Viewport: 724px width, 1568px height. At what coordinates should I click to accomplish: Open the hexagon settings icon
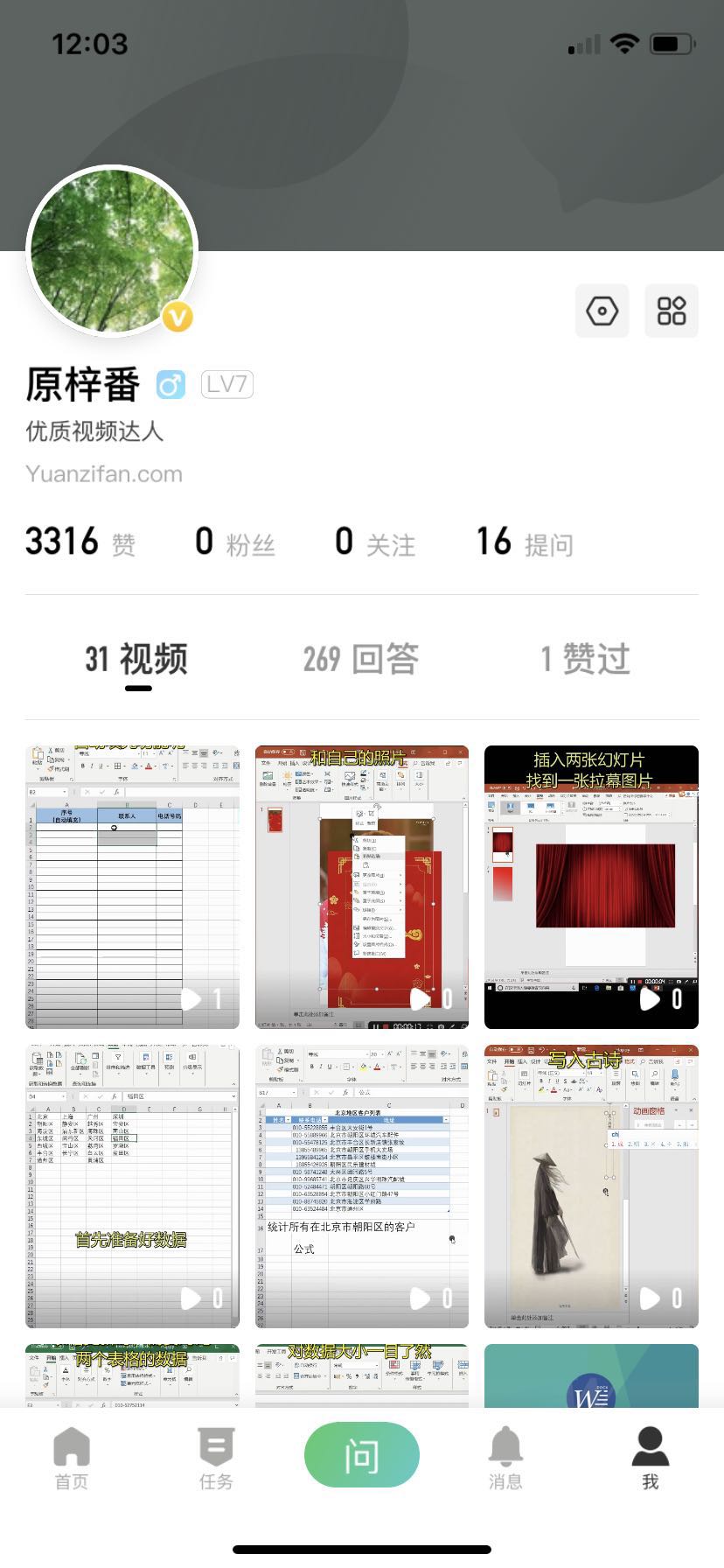[602, 311]
